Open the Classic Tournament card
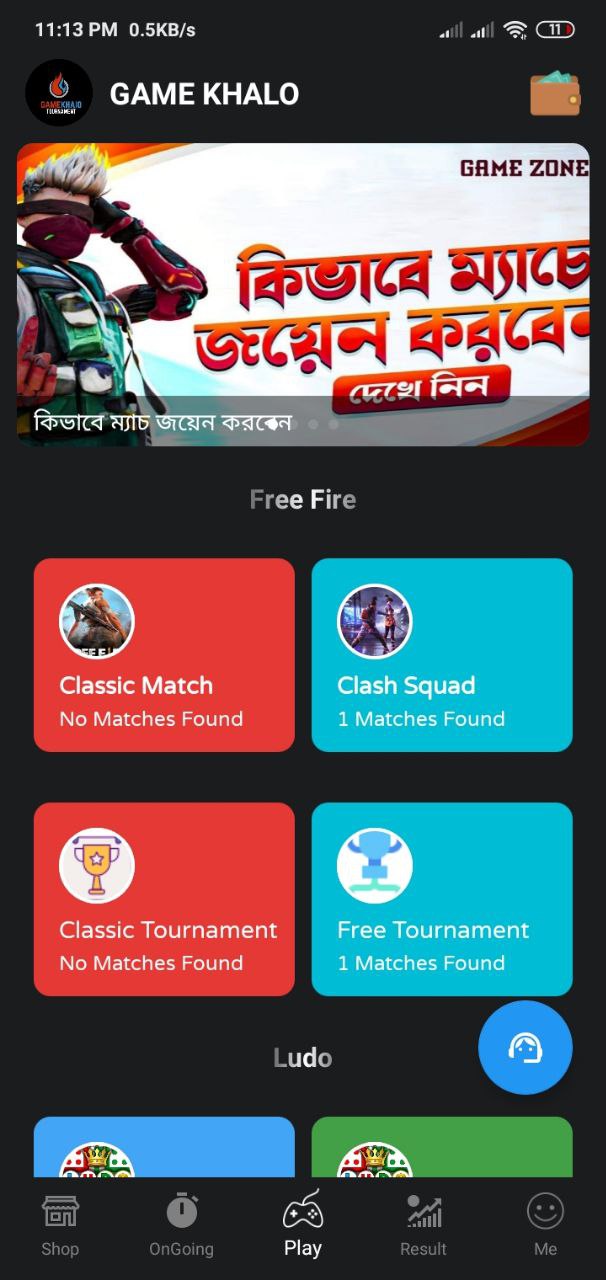Viewport: 606px width, 1280px height. (164, 899)
